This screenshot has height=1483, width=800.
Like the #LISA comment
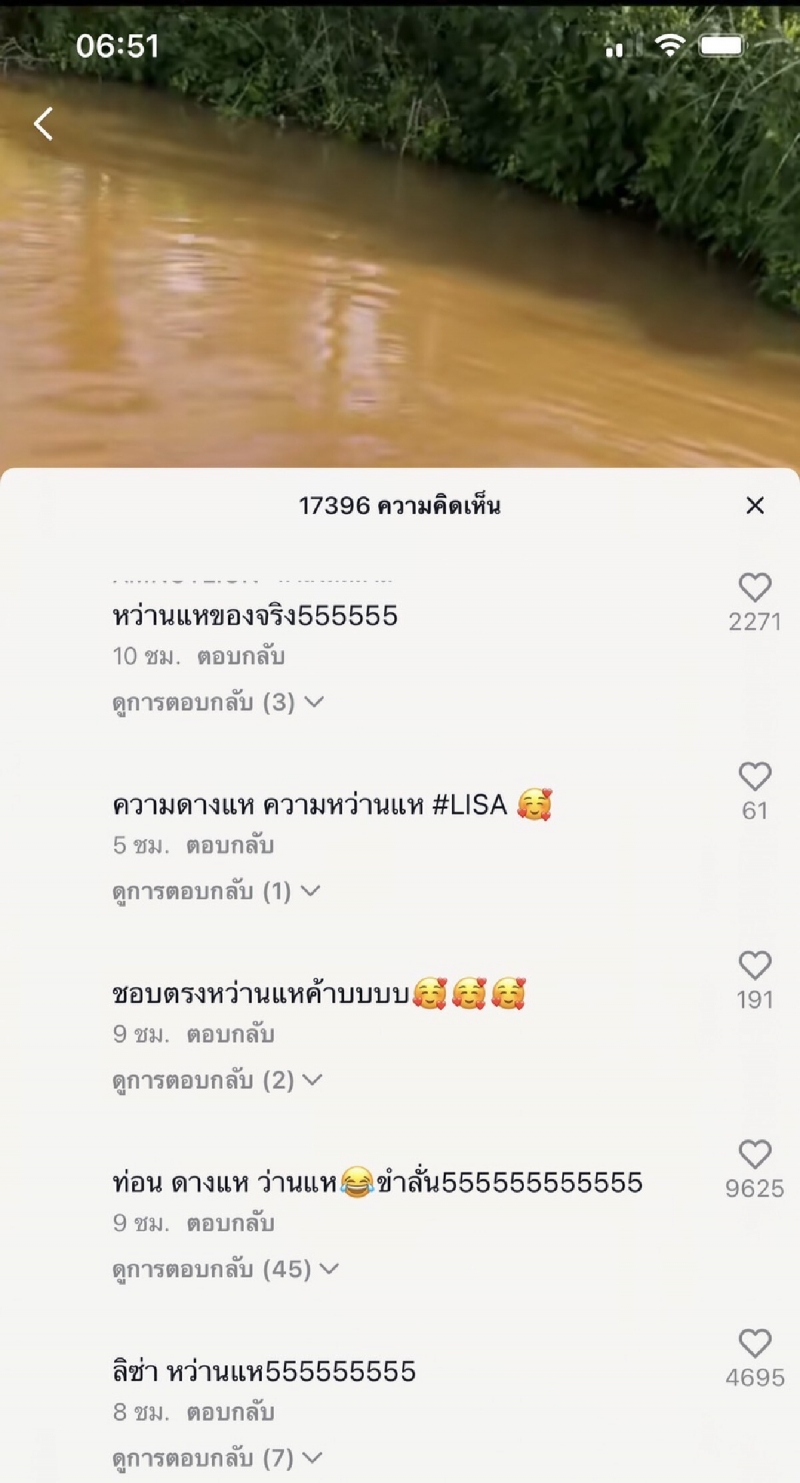755,776
